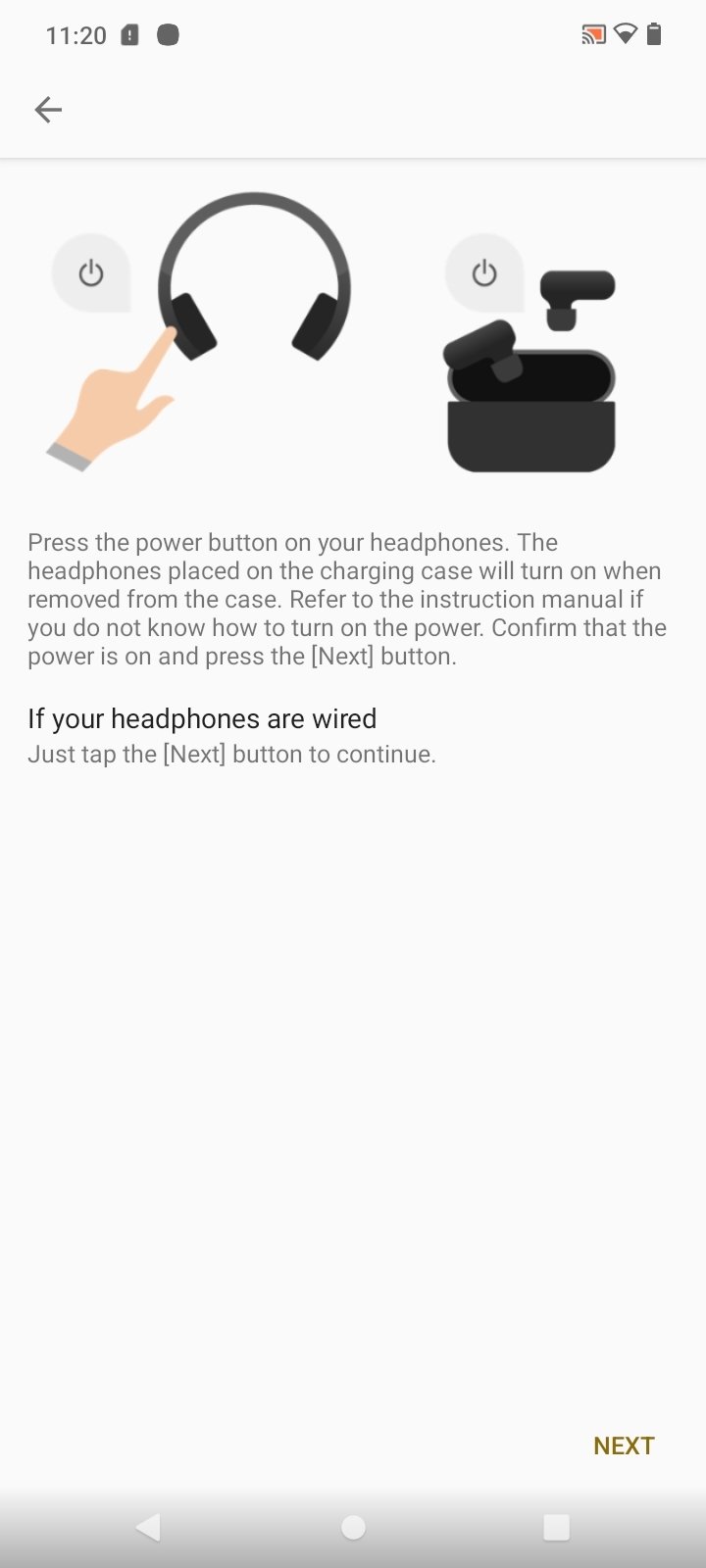
Task: Go back using the top arrow
Action: click(x=48, y=110)
